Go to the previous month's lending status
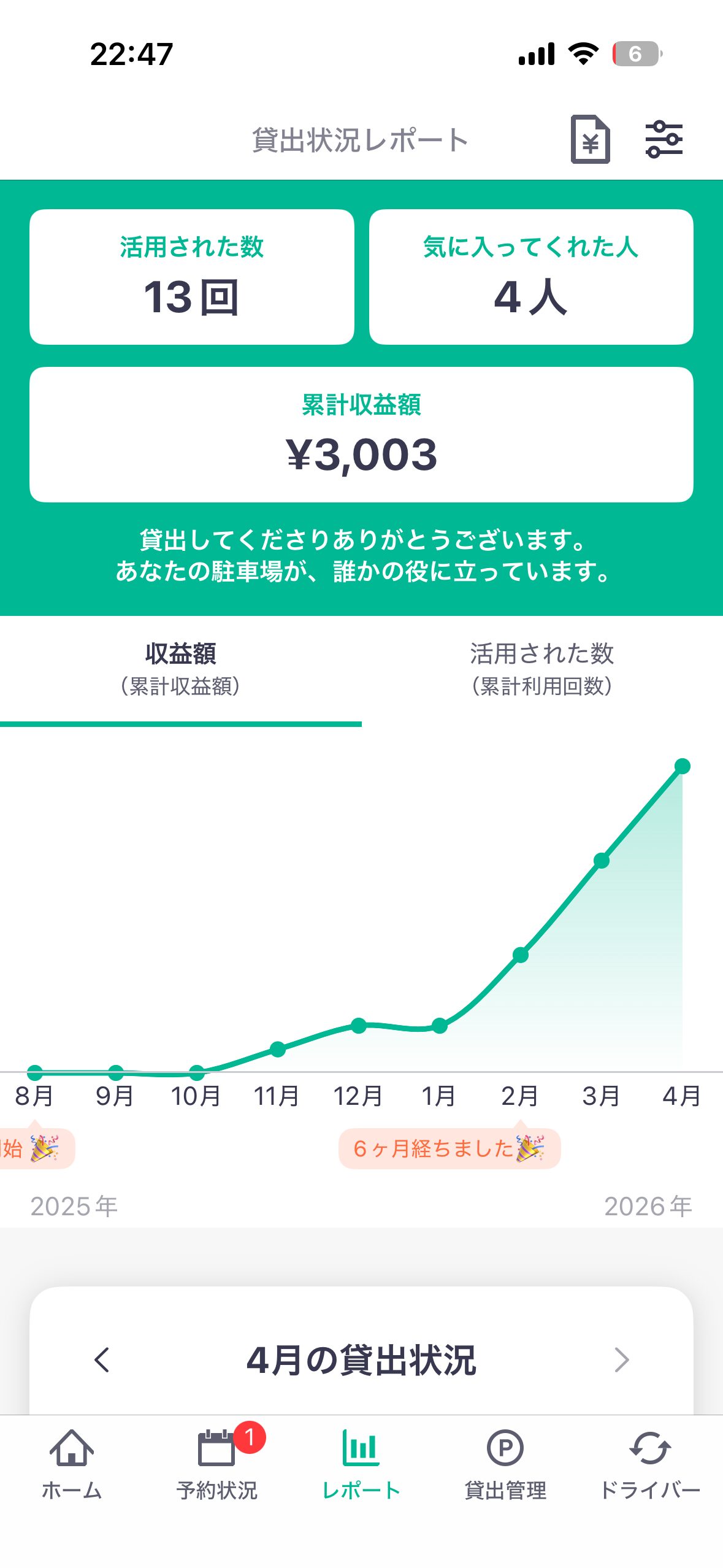 click(x=102, y=1359)
